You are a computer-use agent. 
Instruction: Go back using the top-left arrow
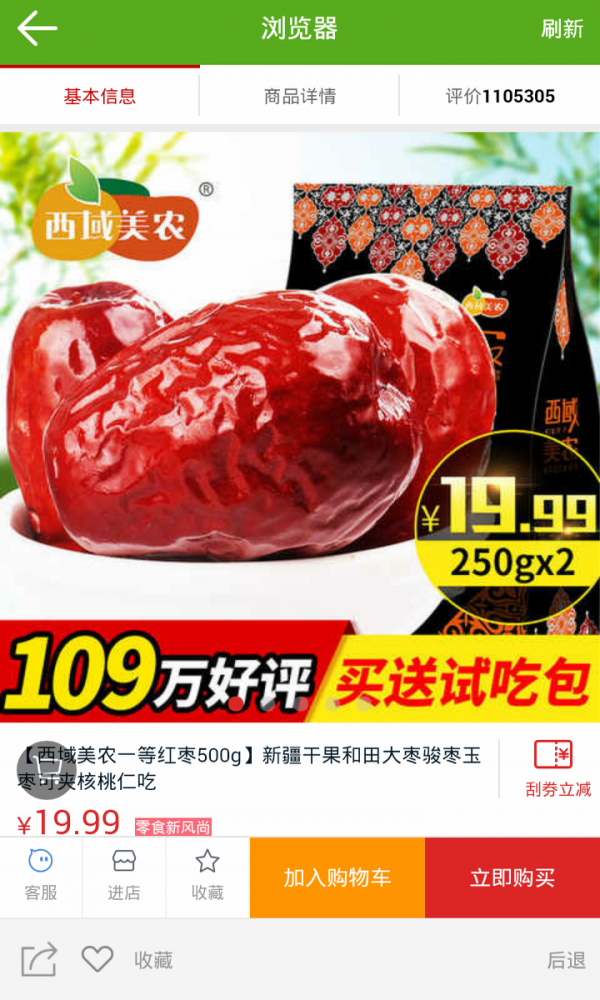(x=37, y=29)
